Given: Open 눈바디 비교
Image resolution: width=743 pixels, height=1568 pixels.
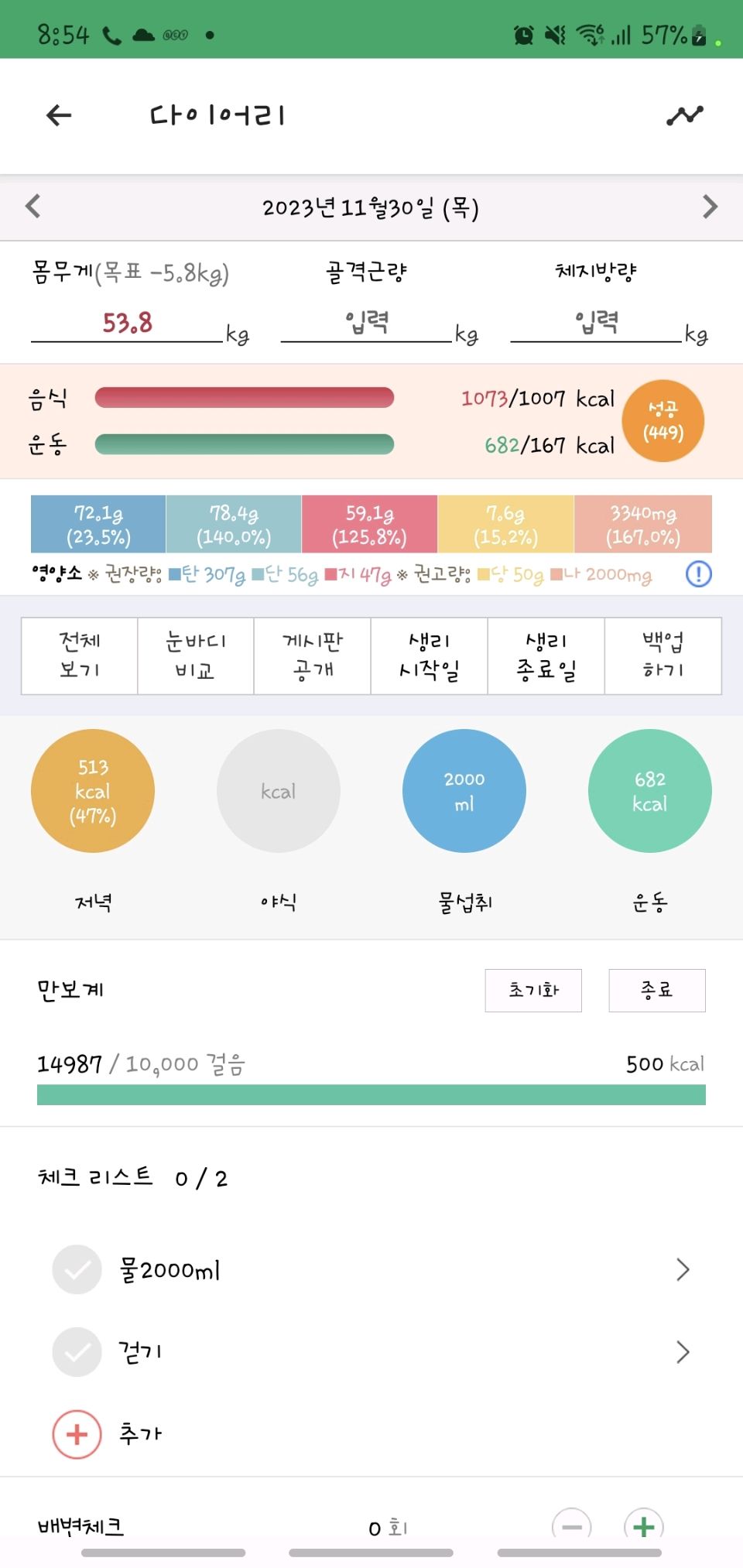Looking at the screenshot, I should pyautogui.click(x=196, y=656).
